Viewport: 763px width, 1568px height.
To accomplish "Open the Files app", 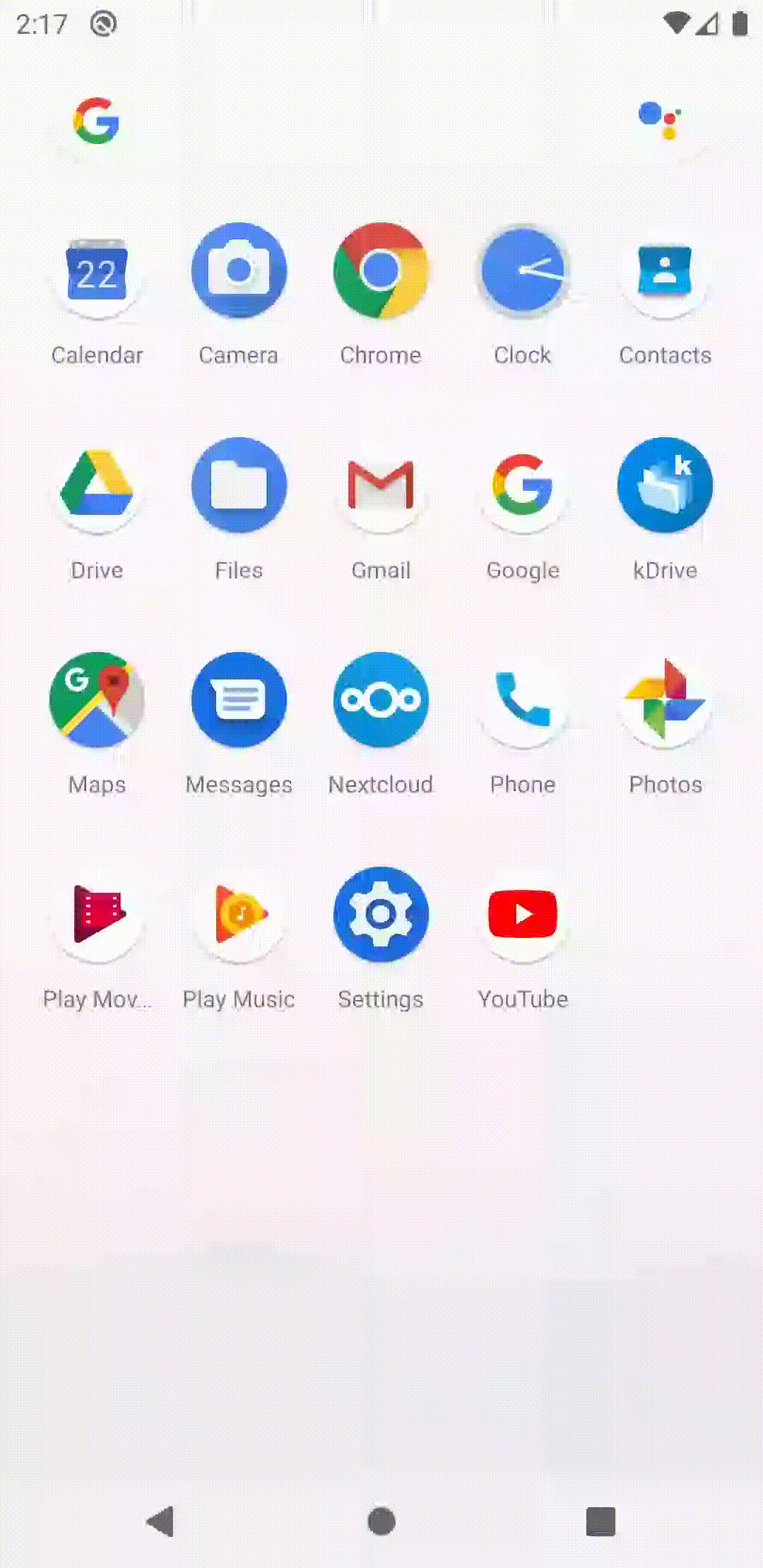I will click(239, 486).
